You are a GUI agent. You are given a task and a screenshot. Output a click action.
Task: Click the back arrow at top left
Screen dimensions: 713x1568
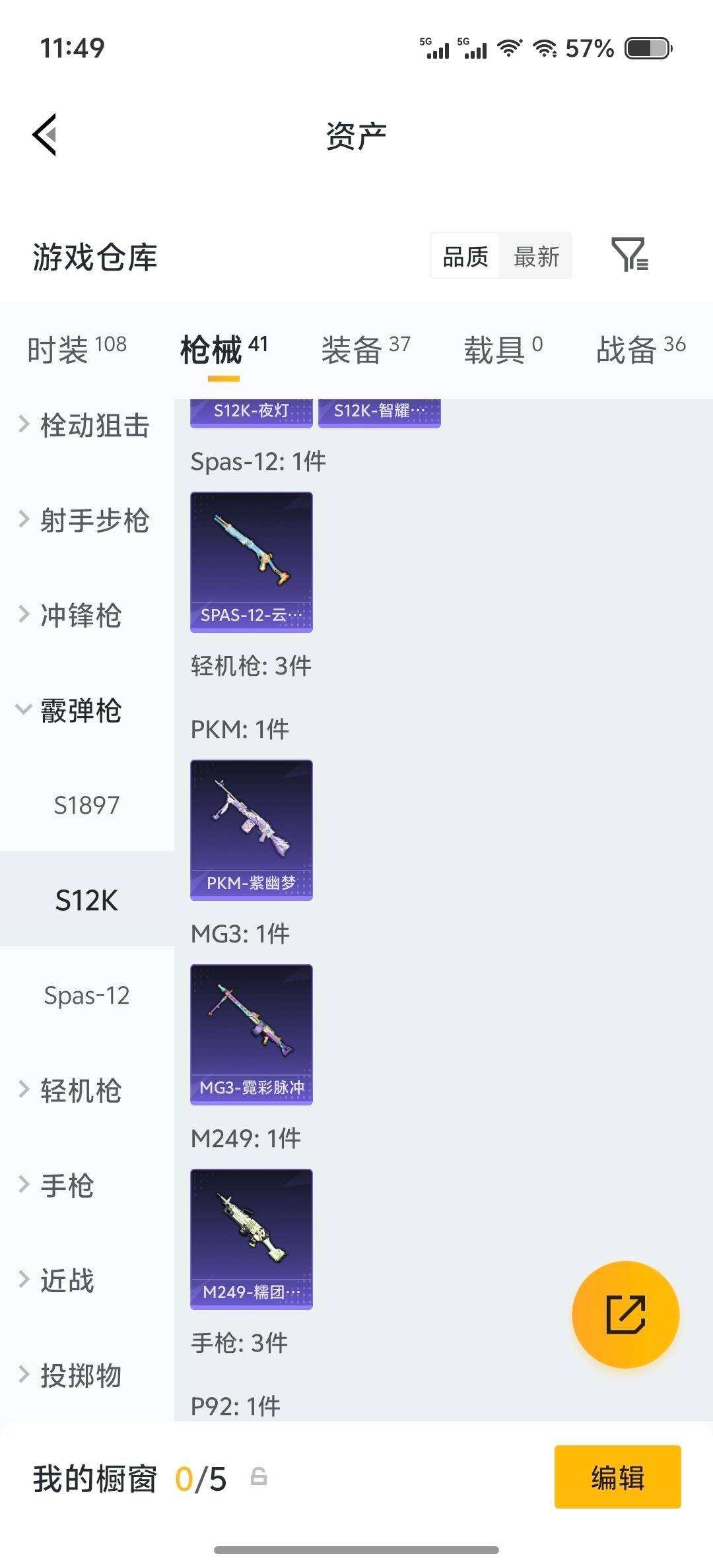pos(45,134)
